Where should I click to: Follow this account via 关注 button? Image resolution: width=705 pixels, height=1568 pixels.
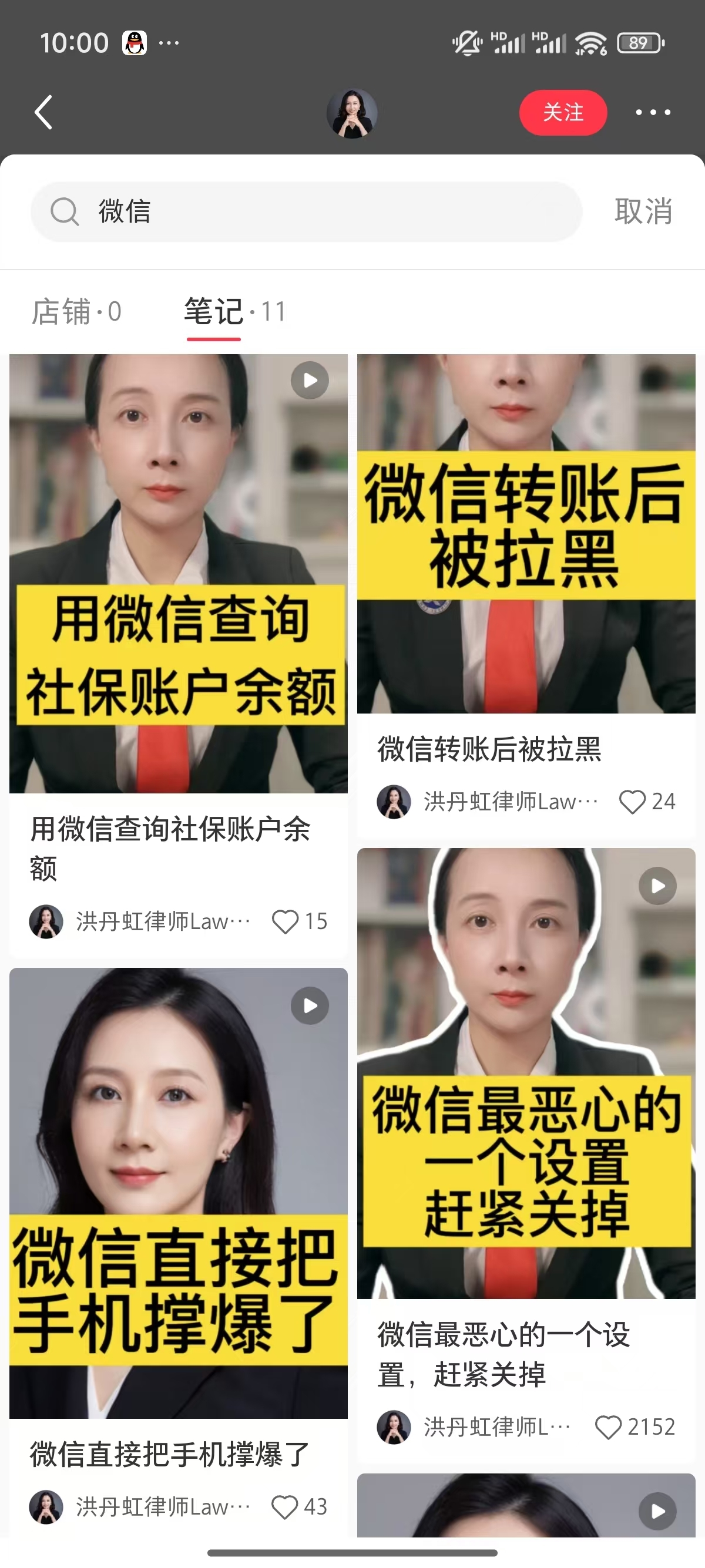tap(563, 113)
